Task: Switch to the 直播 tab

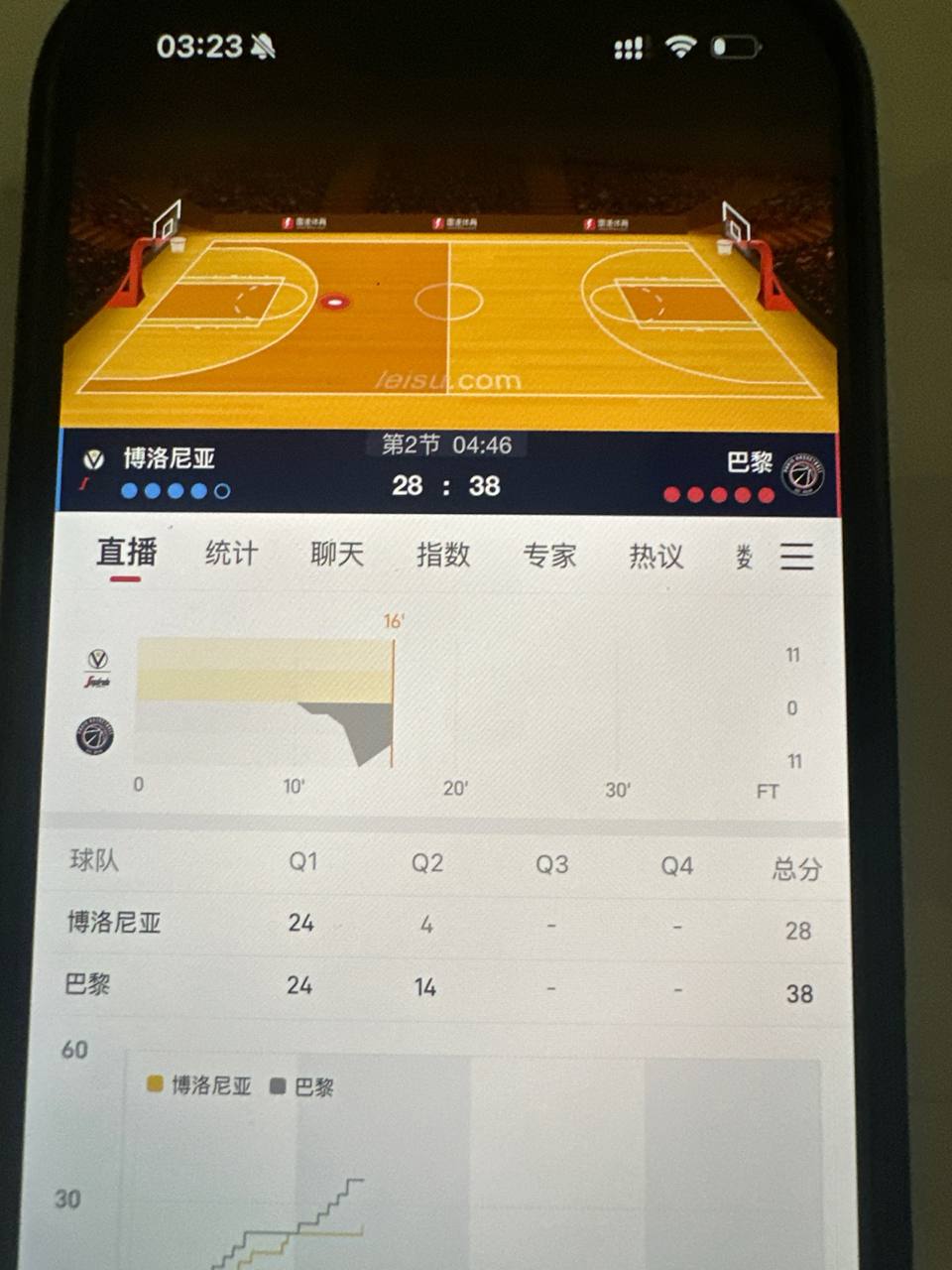Action: pyautogui.click(x=126, y=552)
